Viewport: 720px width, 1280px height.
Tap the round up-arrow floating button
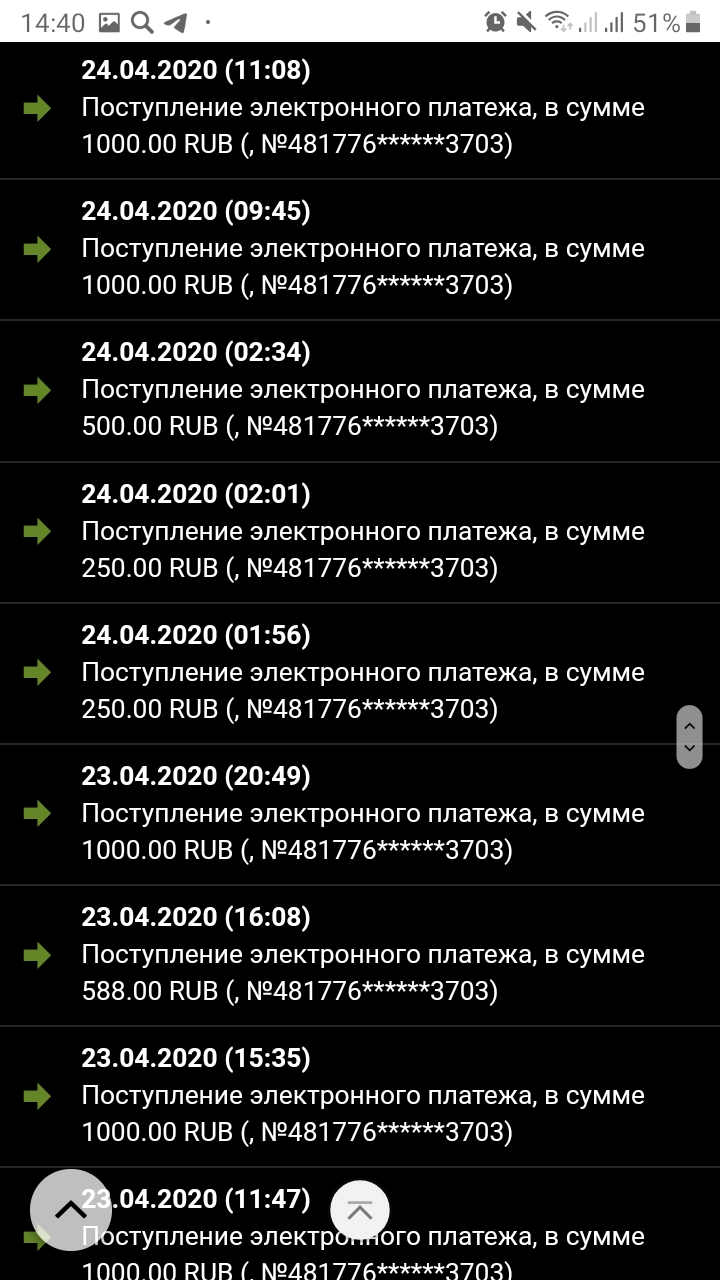click(70, 1210)
